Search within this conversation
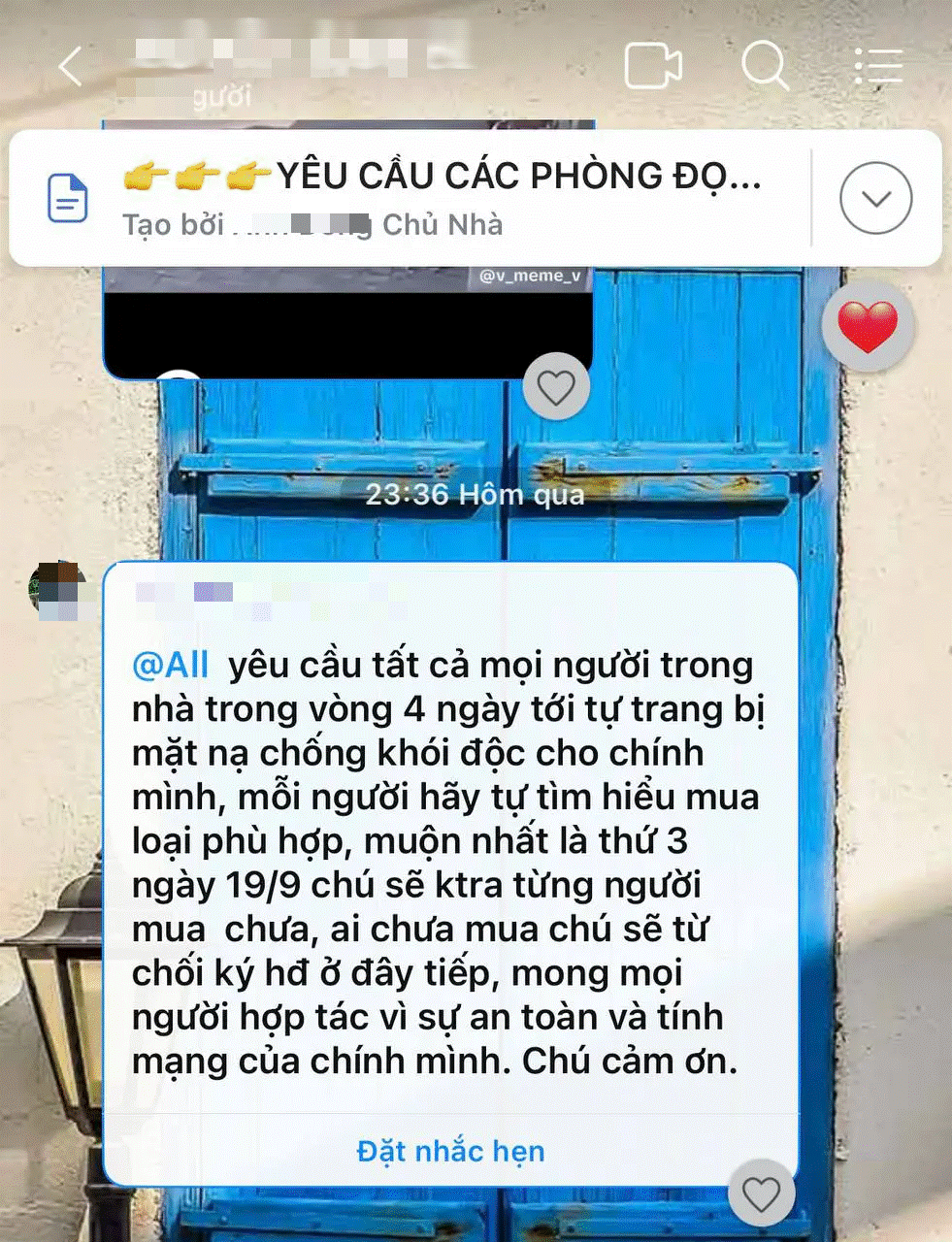Viewport: 952px width, 1242px height. pos(765,66)
